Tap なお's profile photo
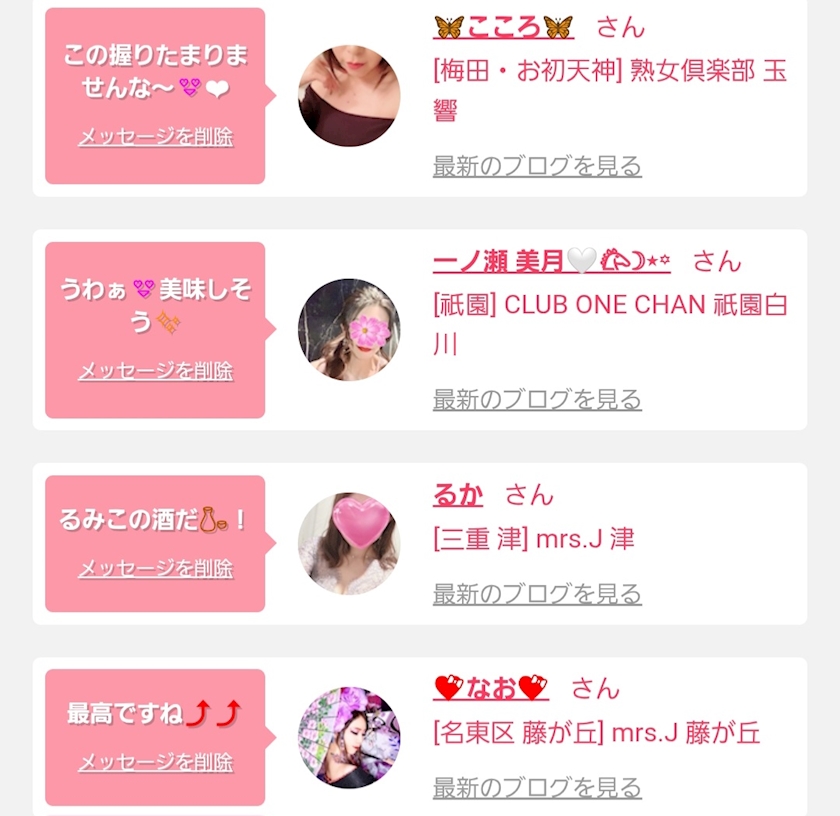 (349, 737)
